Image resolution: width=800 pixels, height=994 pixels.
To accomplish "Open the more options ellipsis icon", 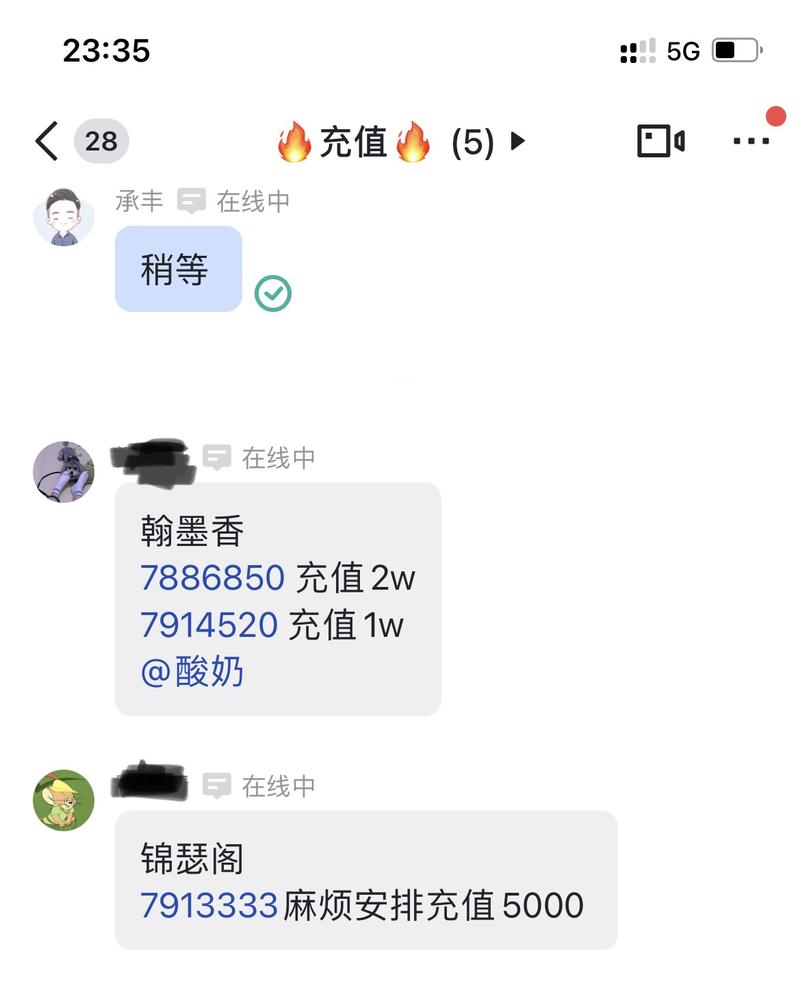I will click(x=749, y=142).
